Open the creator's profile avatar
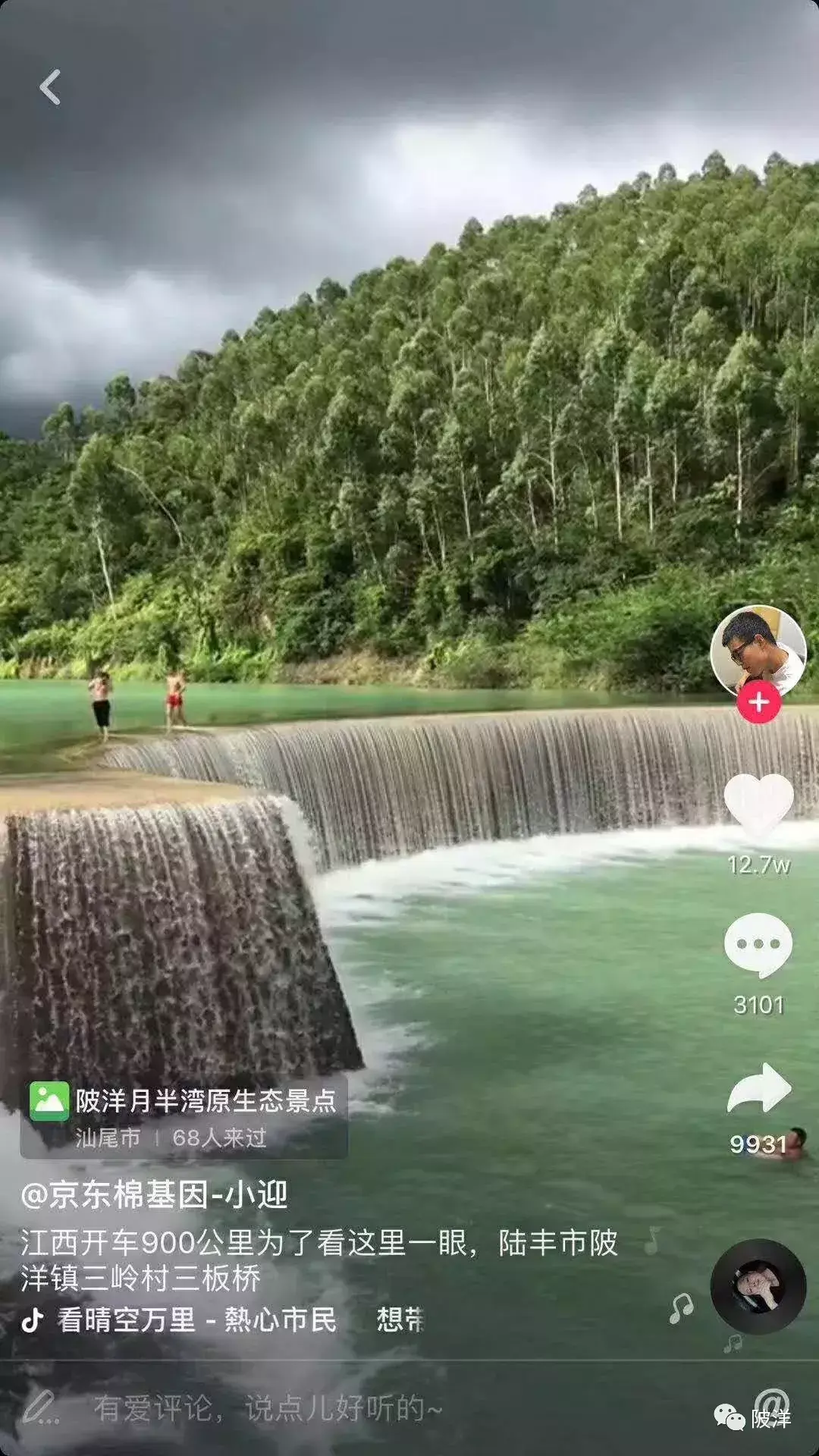The height and width of the screenshot is (1456, 819). click(757, 651)
